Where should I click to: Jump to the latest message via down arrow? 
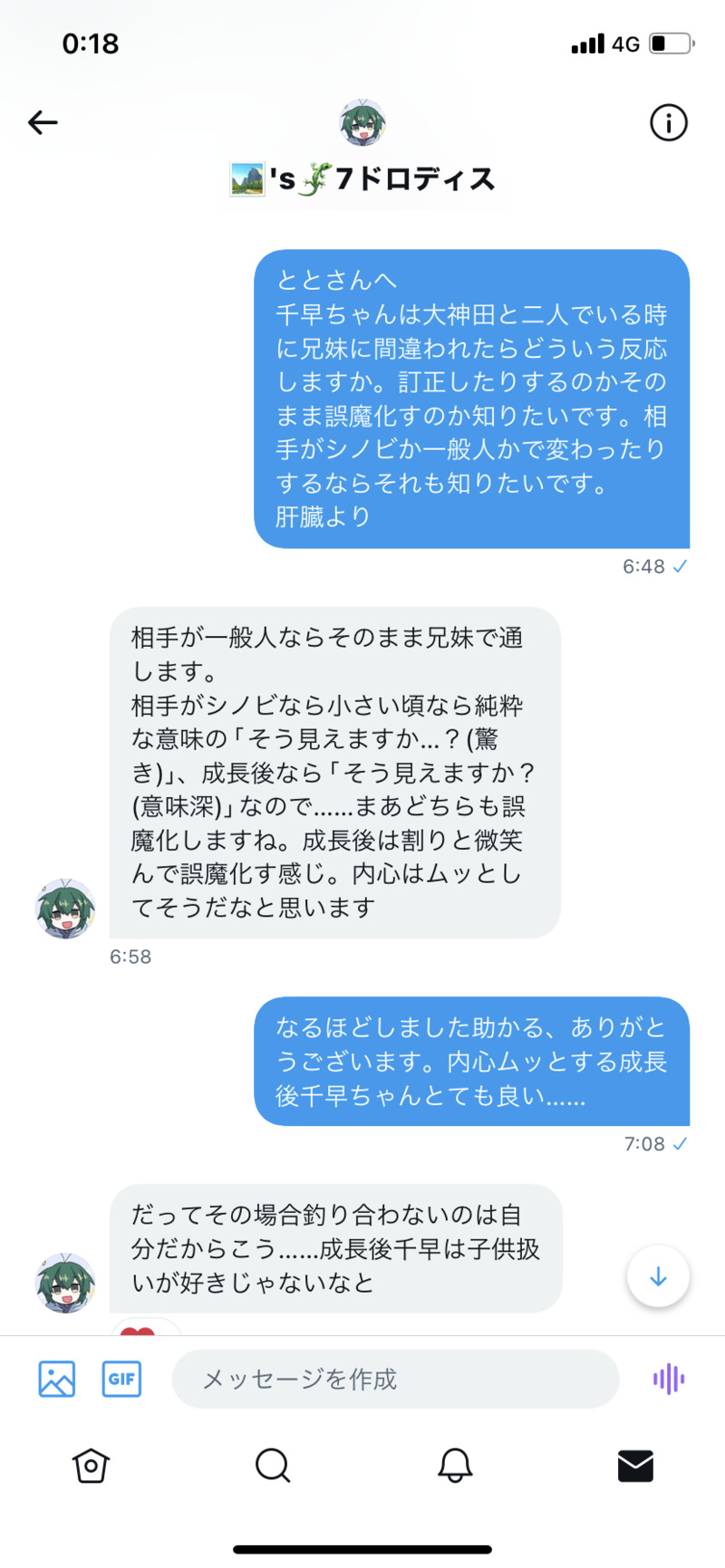pos(658,1277)
